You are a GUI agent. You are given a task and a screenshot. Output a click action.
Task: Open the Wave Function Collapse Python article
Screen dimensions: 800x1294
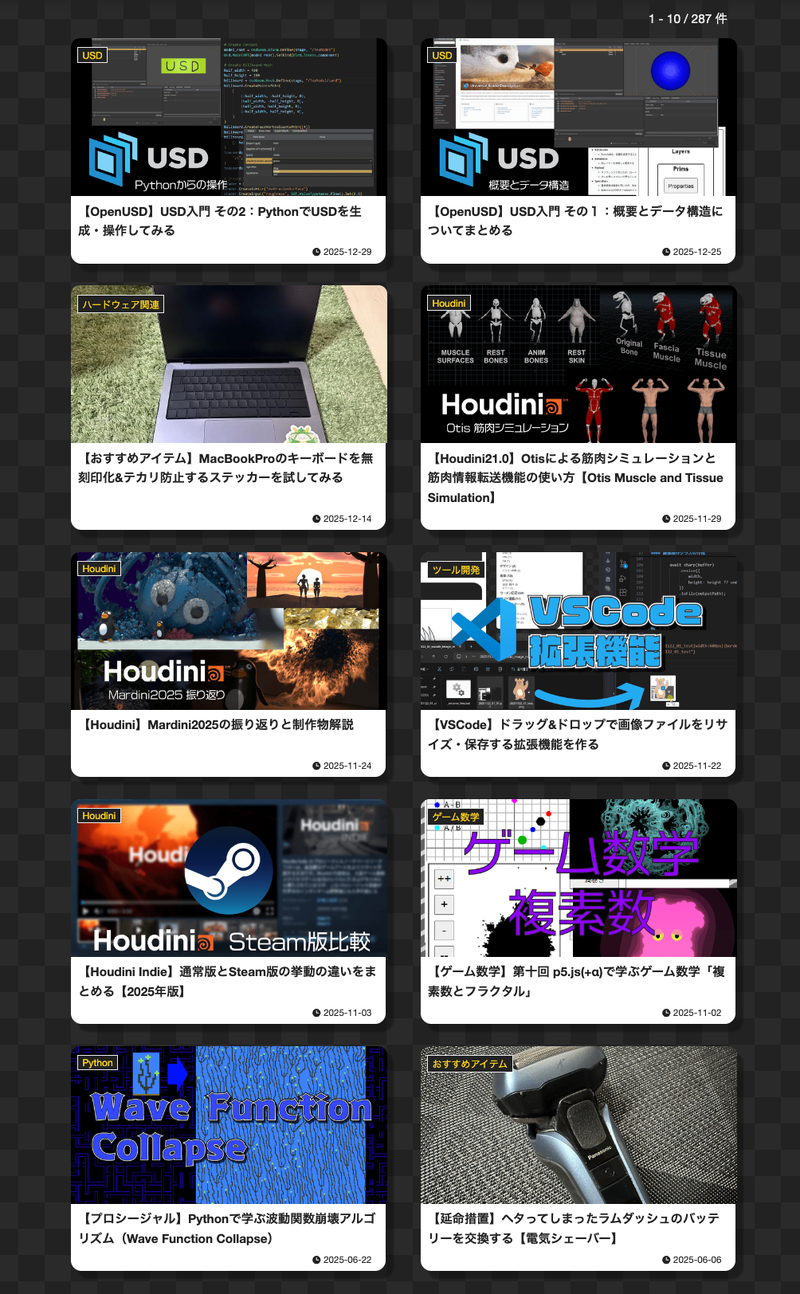point(228,1227)
